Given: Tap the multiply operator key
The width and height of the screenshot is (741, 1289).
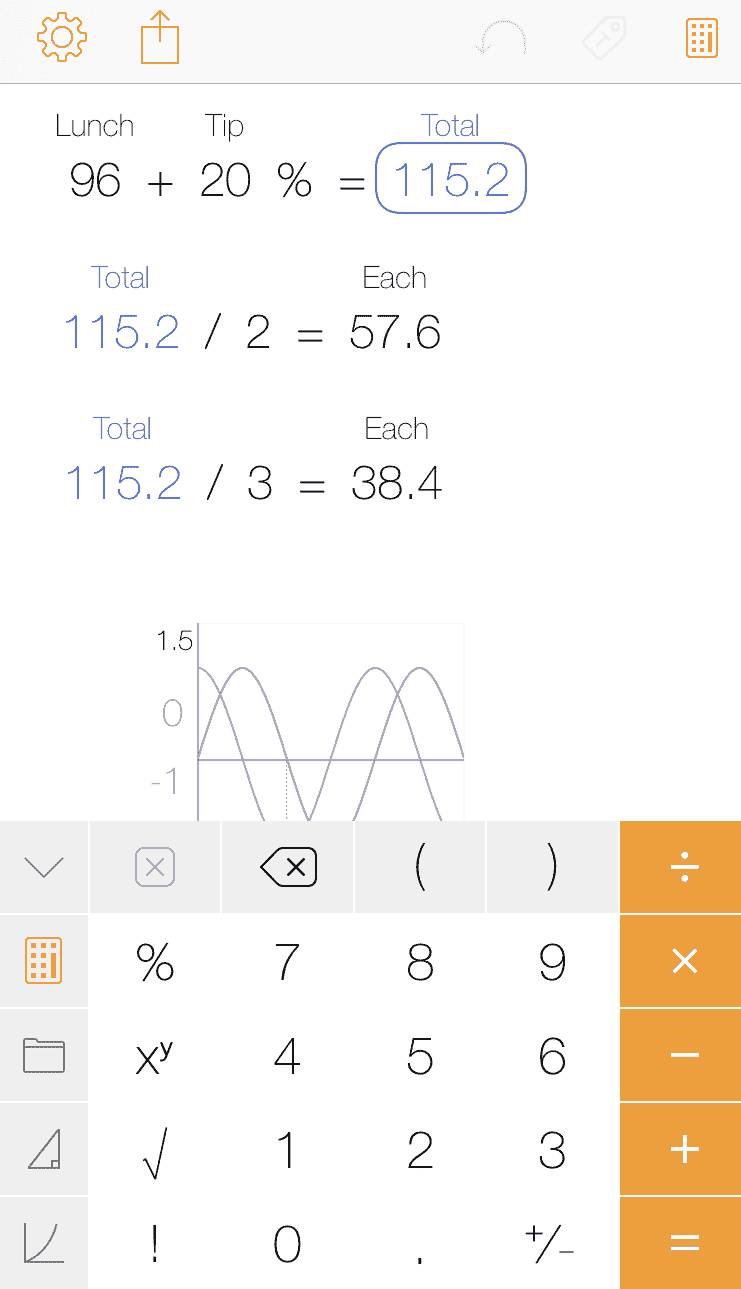Looking at the screenshot, I should 683,961.
